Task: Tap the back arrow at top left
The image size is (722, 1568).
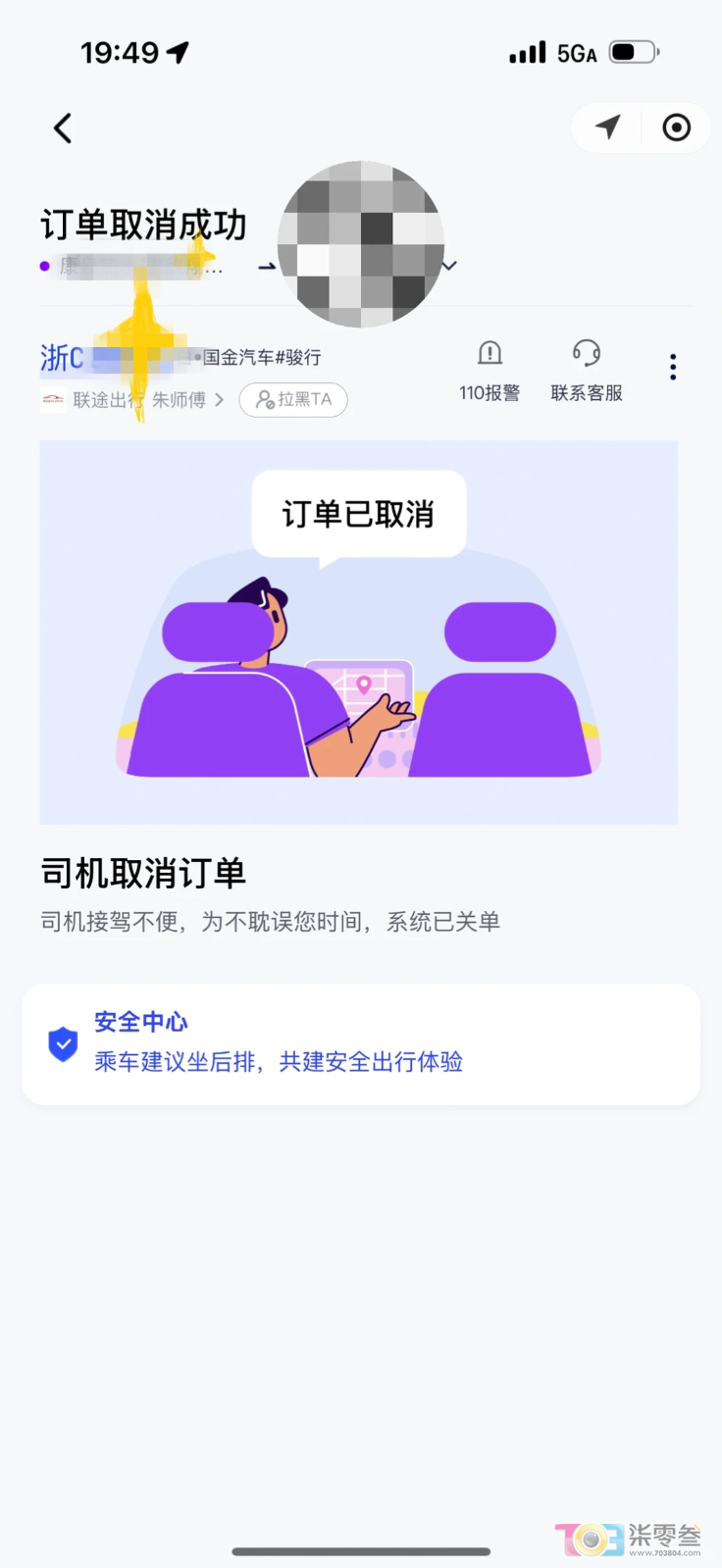Action: click(62, 127)
